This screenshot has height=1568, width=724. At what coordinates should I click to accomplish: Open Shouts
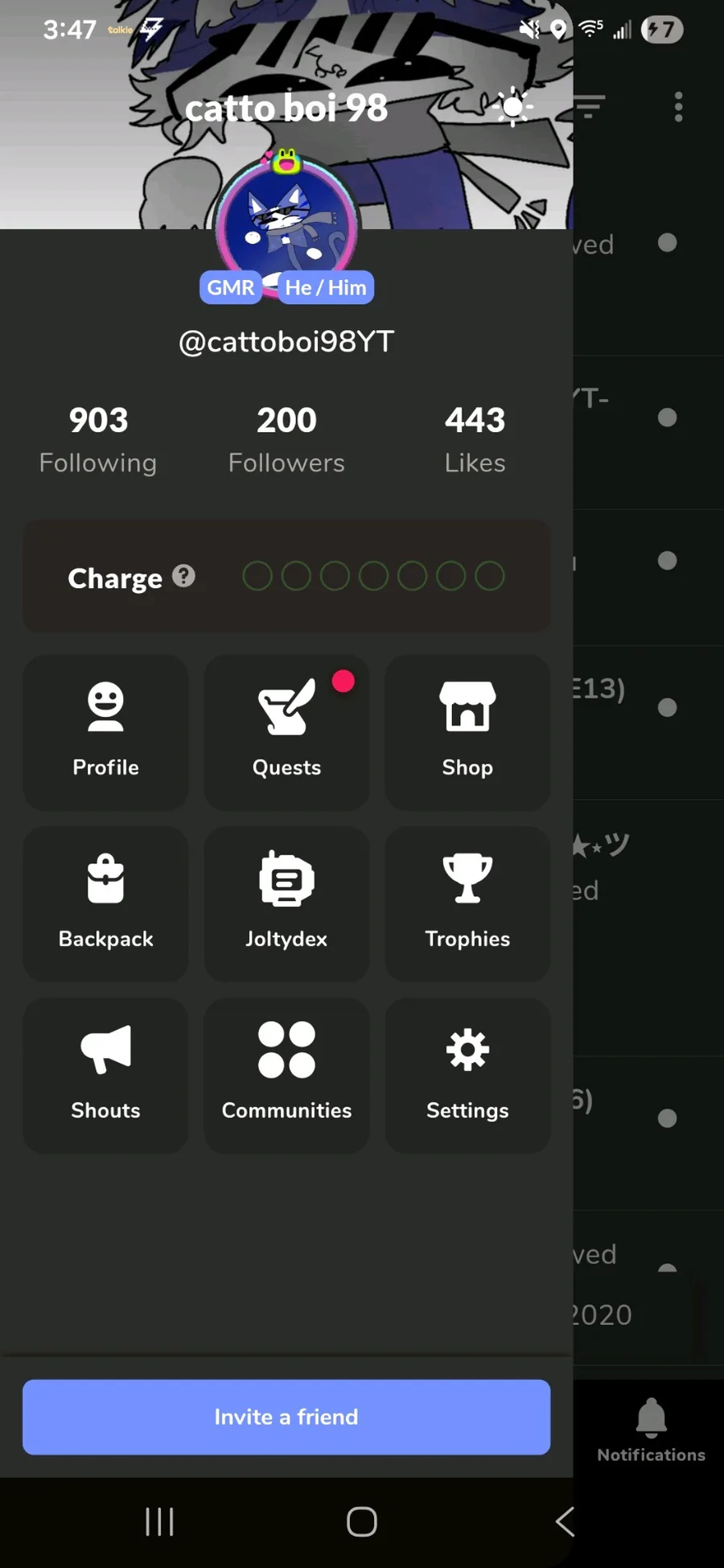pos(105,1075)
